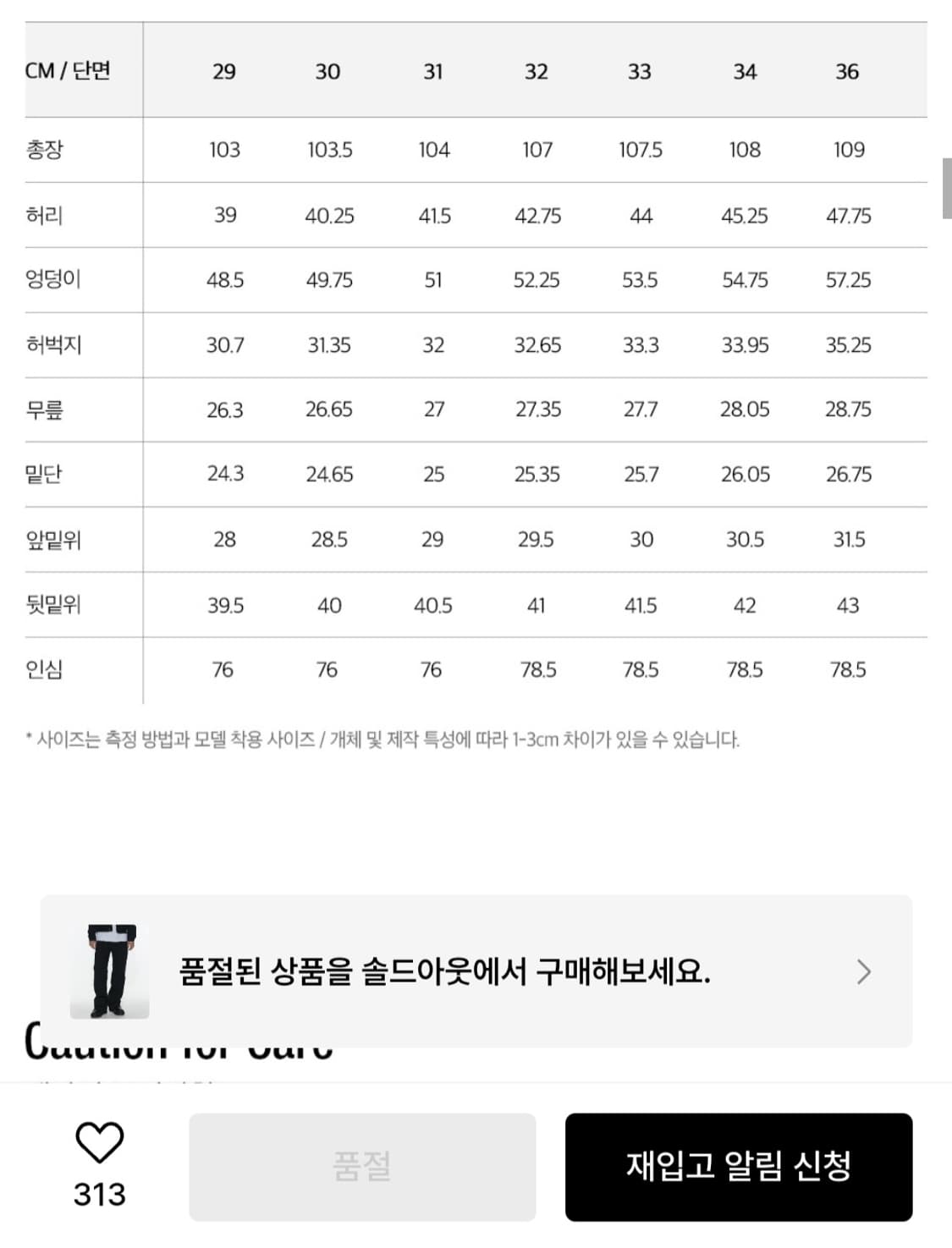Click the 뒷밑위 value for size 34
Screen dimensions: 952x1248
tap(745, 605)
